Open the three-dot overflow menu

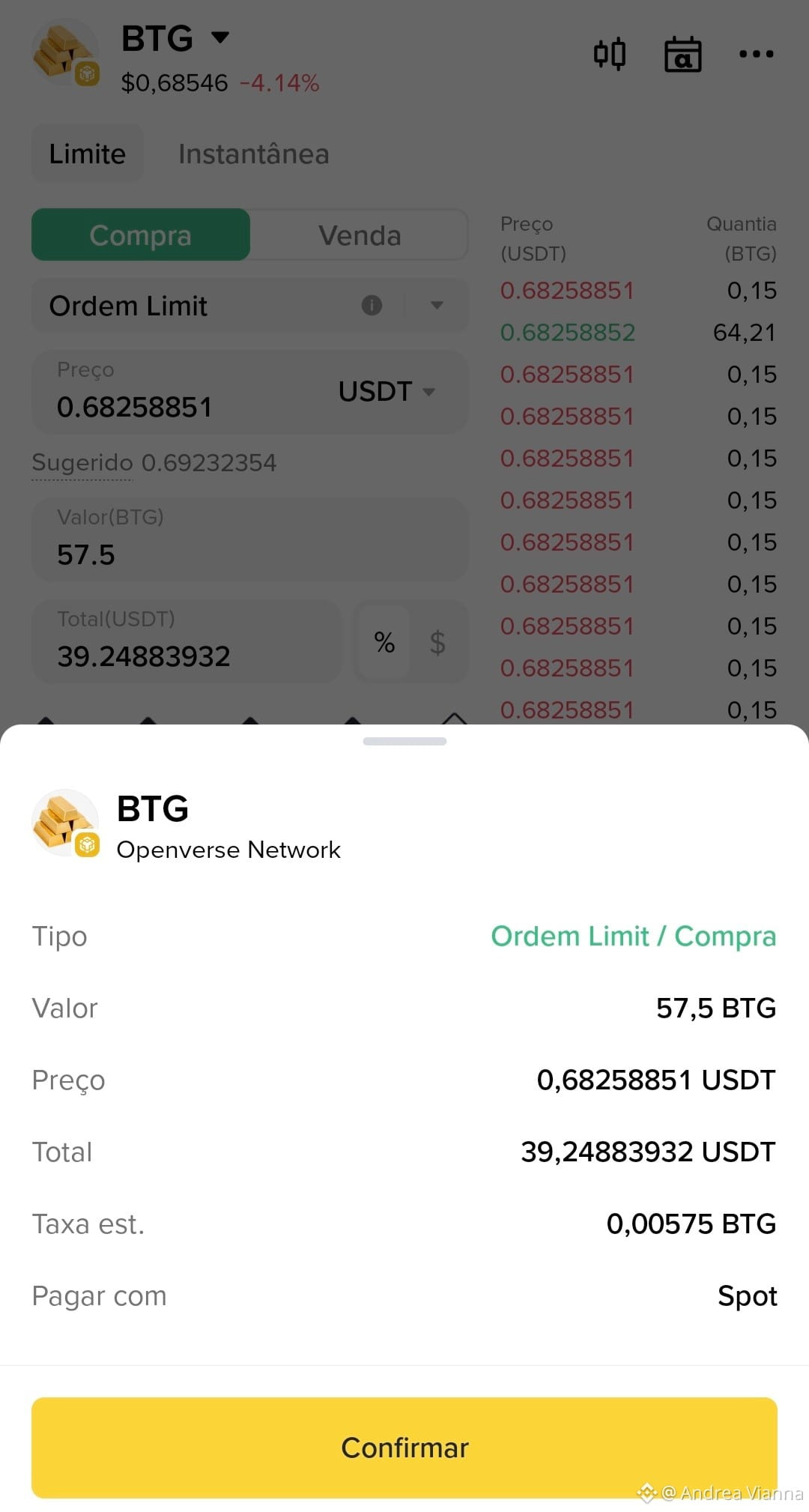(756, 54)
